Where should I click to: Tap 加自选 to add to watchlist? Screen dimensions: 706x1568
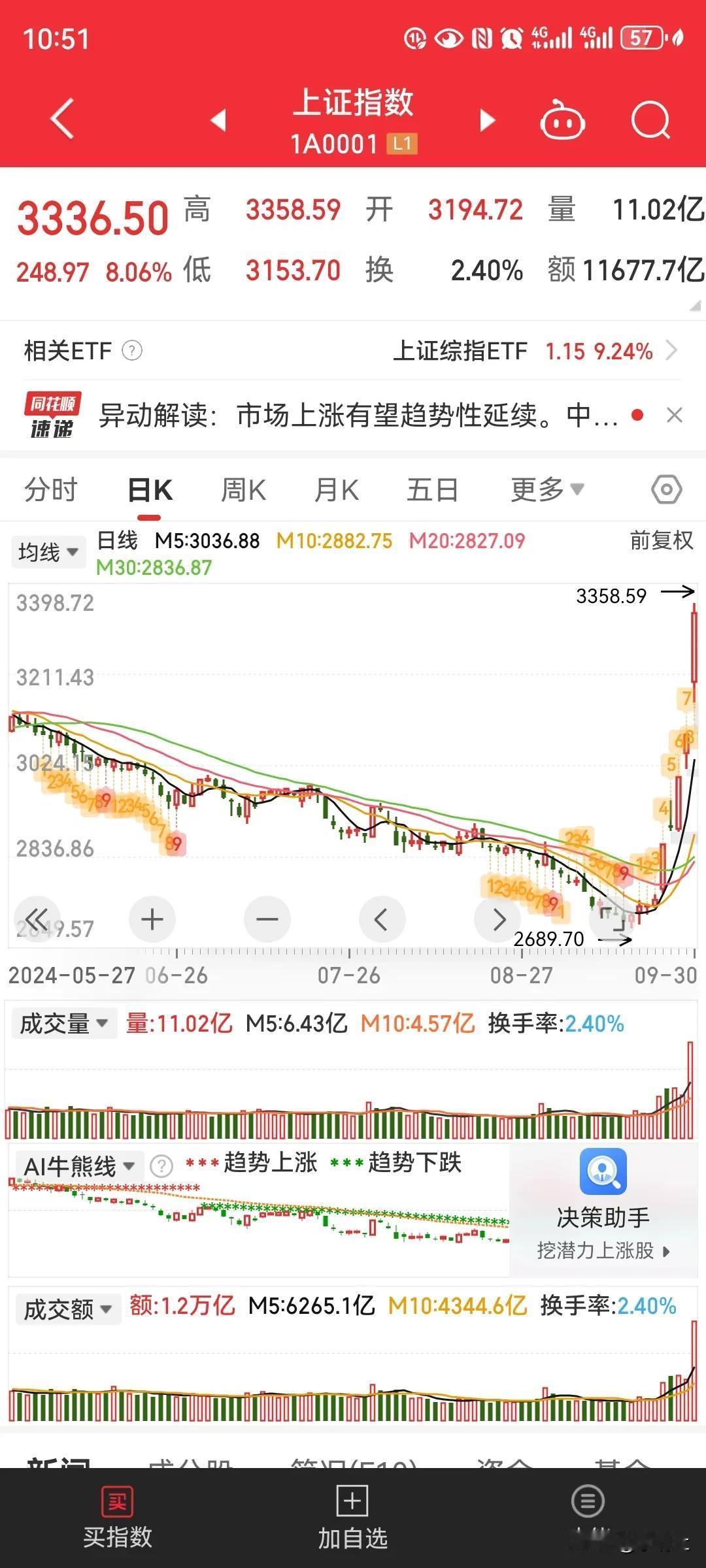[x=352, y=1519]
